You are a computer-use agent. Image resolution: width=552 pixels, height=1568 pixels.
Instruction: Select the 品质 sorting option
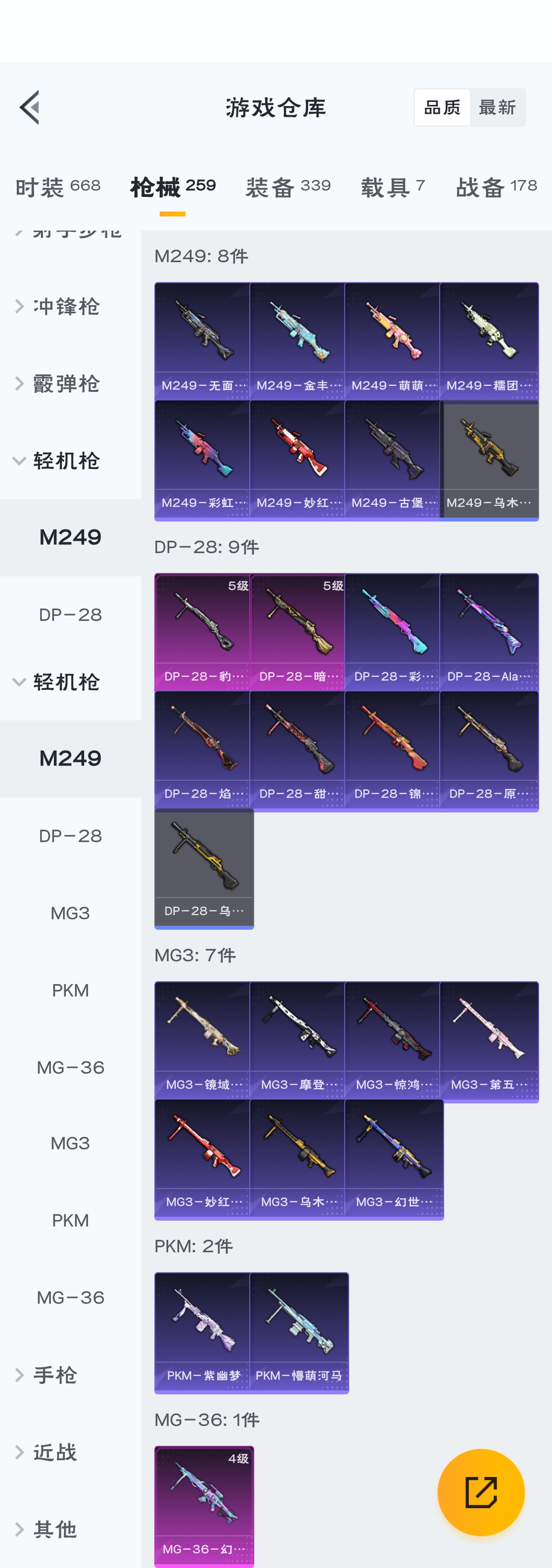tap(442, 108)
